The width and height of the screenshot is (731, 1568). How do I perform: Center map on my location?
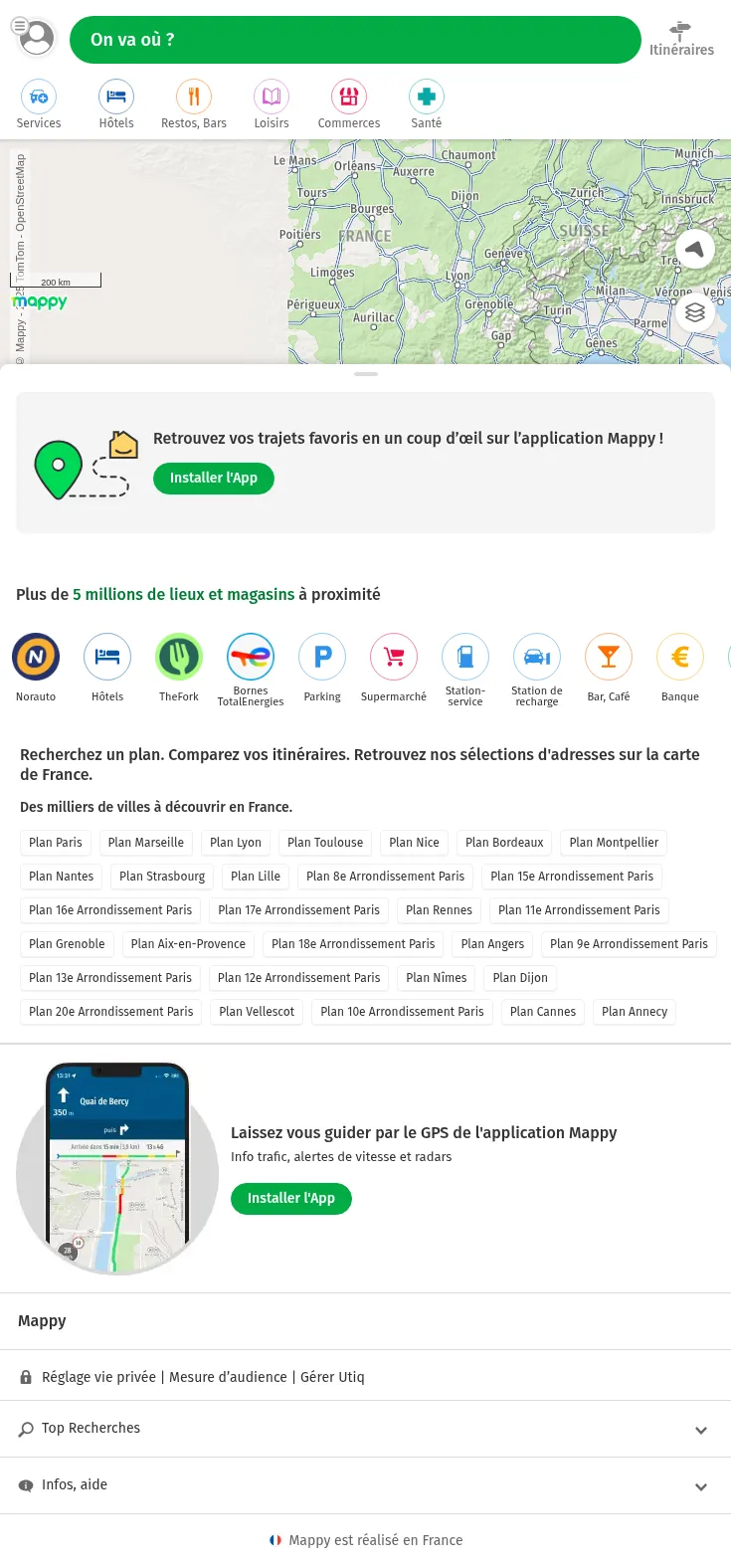(x=695, y=249)
